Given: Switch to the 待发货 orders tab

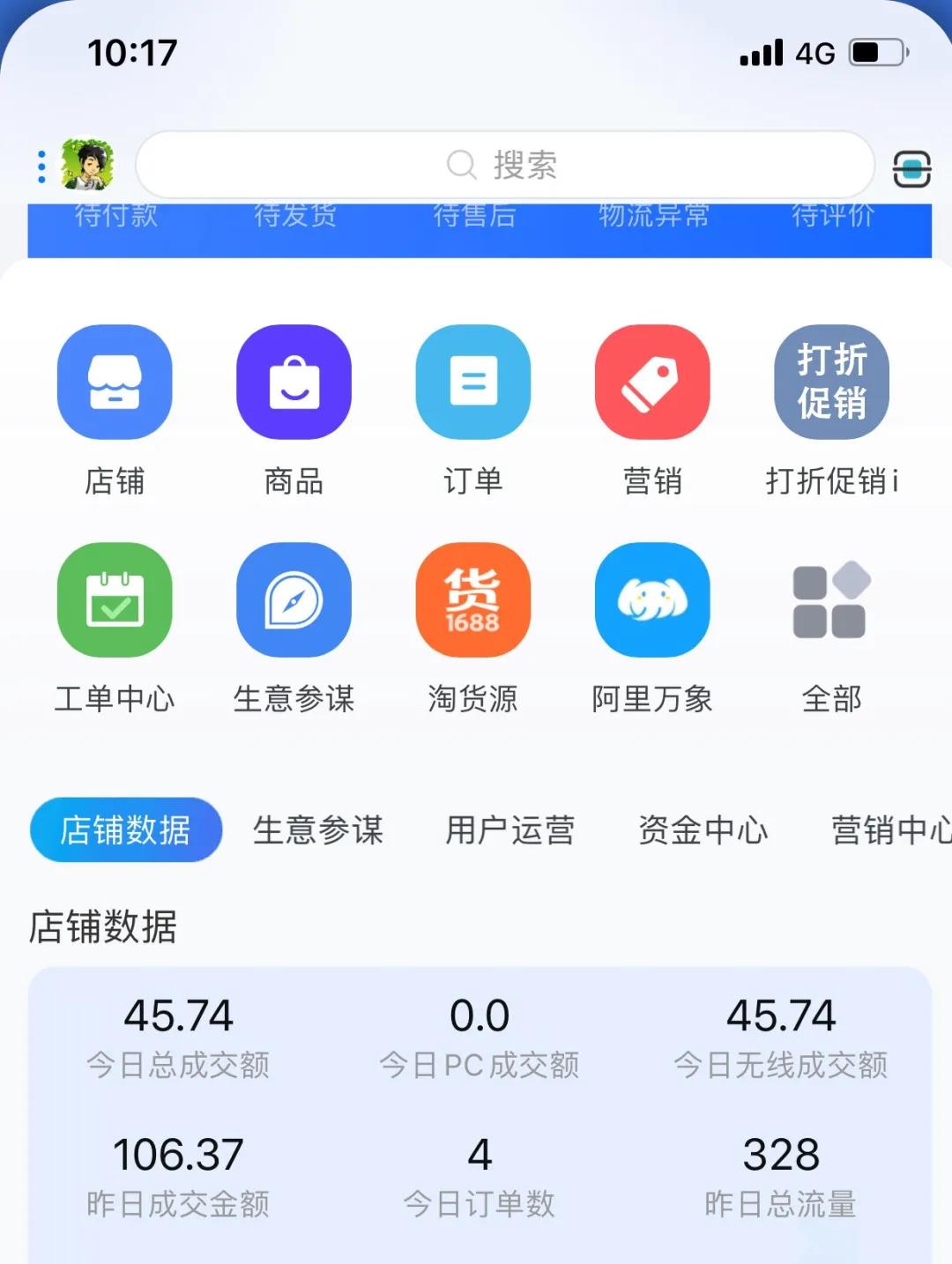Looking at the screenshot, I should [294, 216].
